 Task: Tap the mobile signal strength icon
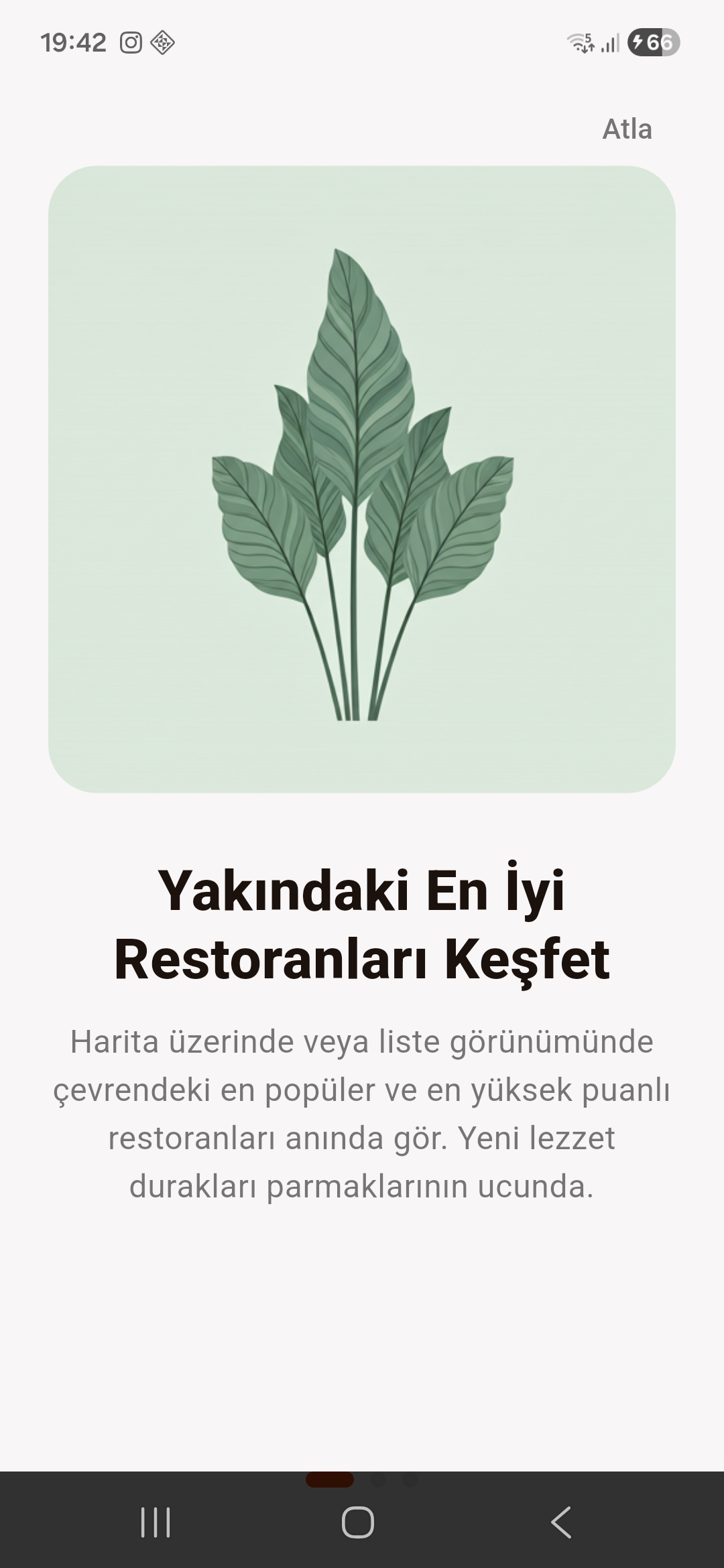point(609,42)
